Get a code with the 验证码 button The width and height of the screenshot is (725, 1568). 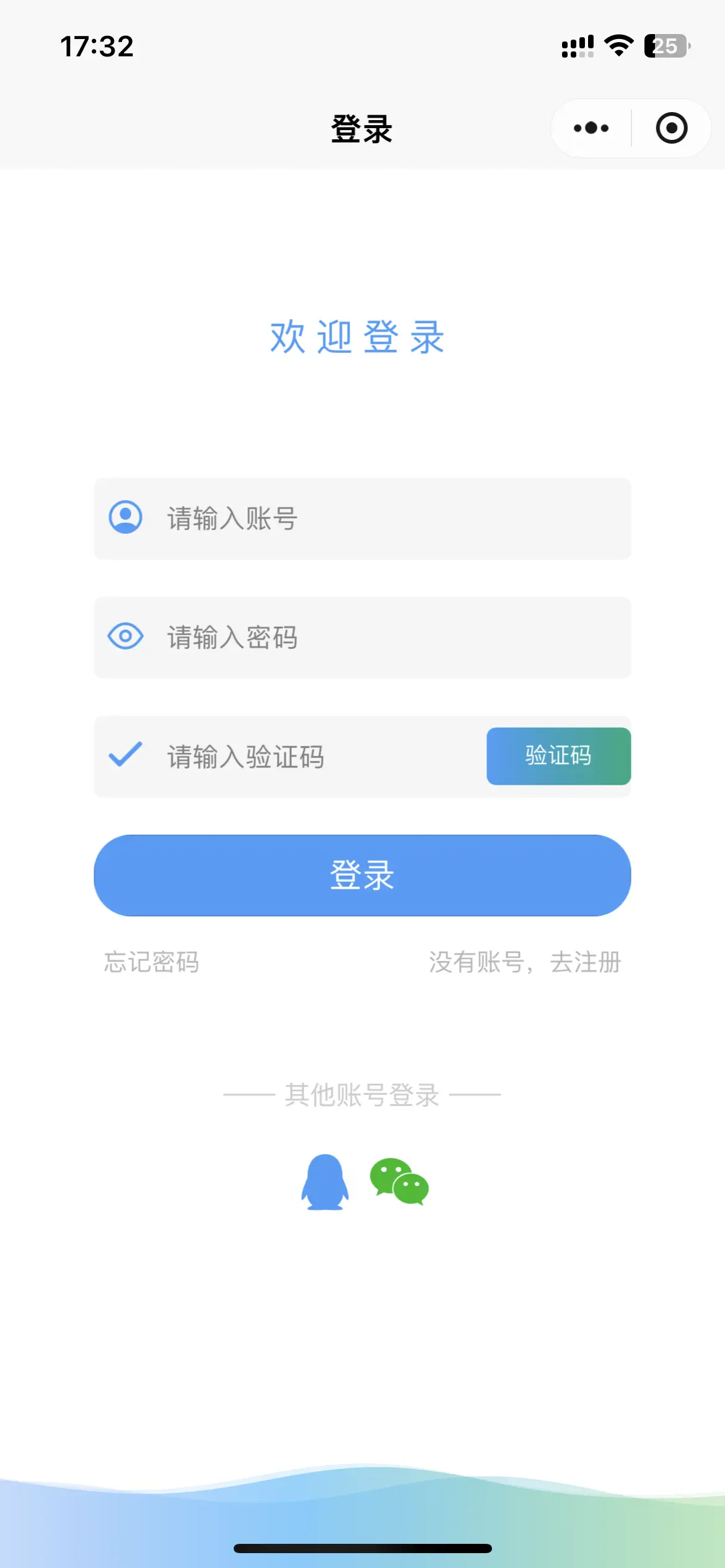(558, 756)
